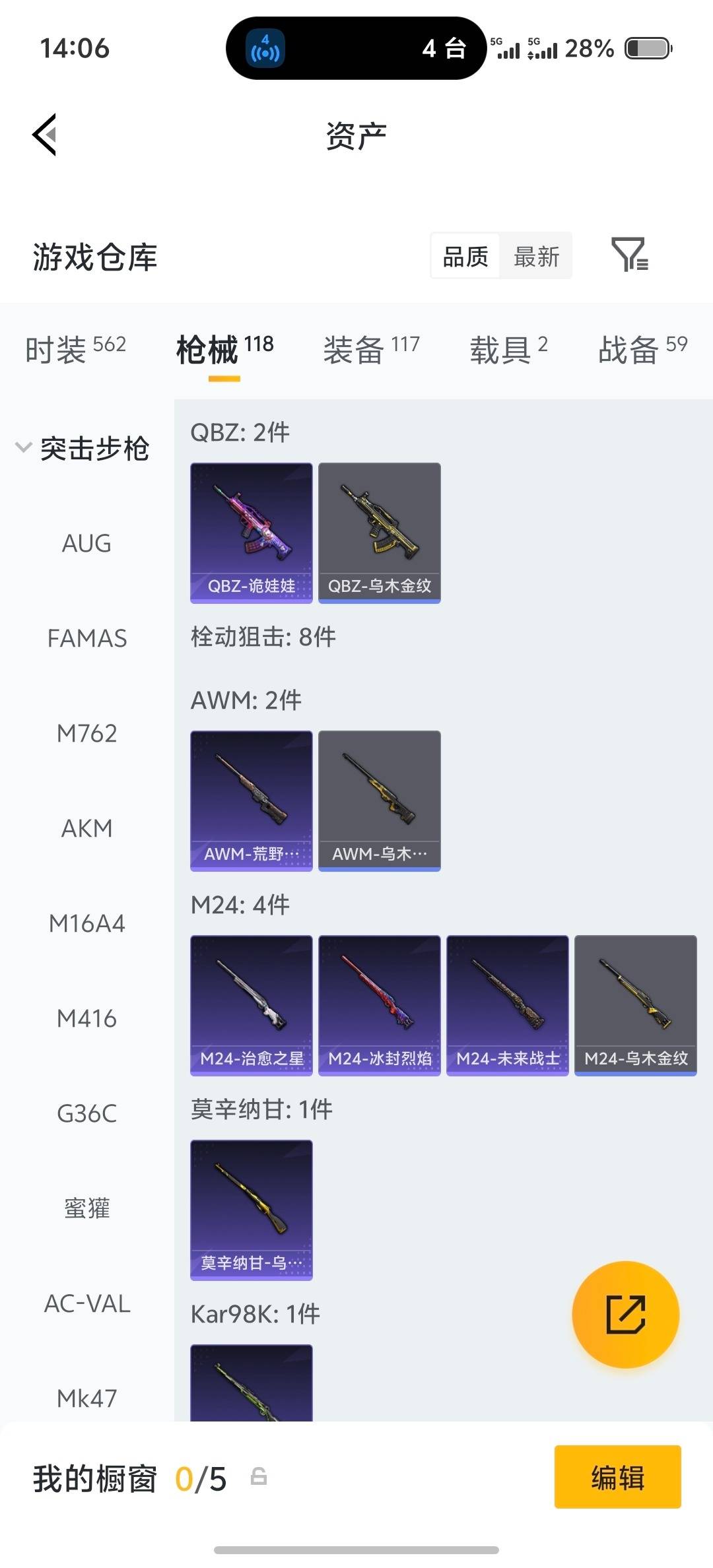This screenshot has height=1568, width=713.
Task: Tap the 莫辛纳甘-乌木 rifle icon
Action: coord(252,1210)
